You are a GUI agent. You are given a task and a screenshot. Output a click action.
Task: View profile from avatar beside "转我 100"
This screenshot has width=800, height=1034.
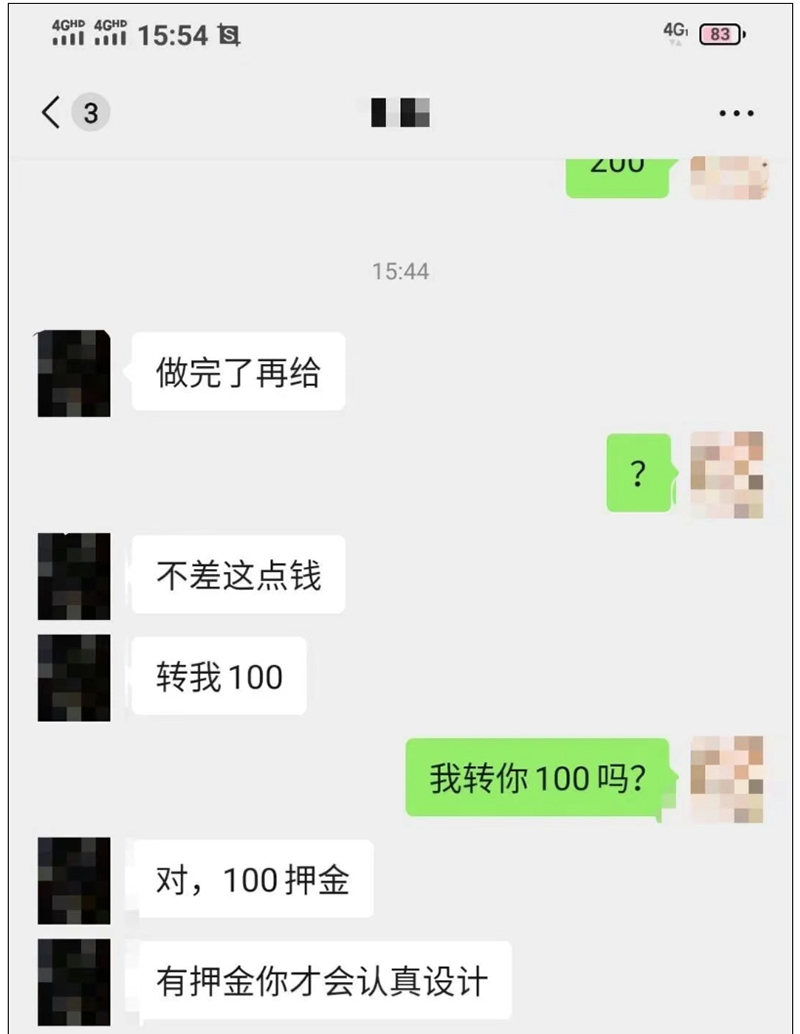[74, 678]
